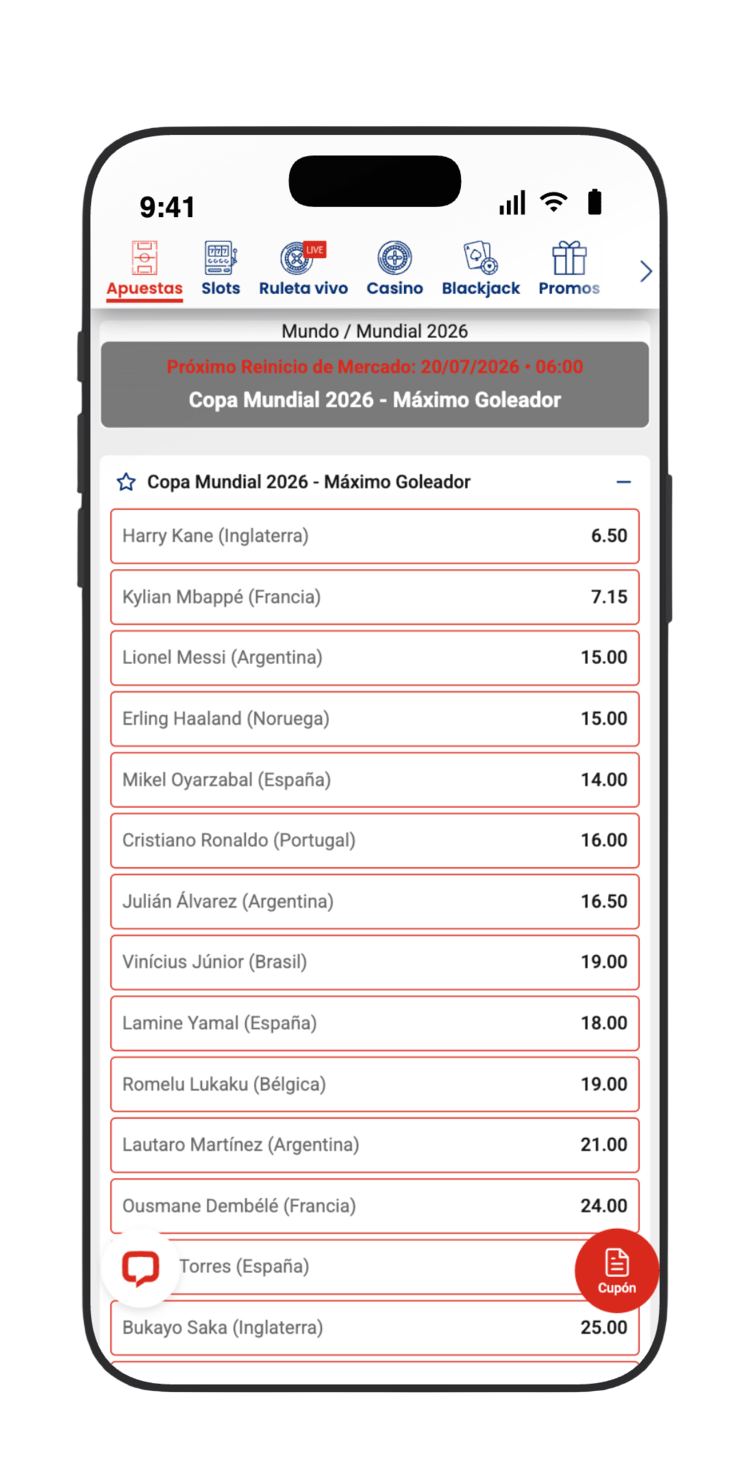Add Mikel Oyarzabal at 14.00 to the slip
The width and height of the screenshot is (750, 1481).
click(375, 780)
